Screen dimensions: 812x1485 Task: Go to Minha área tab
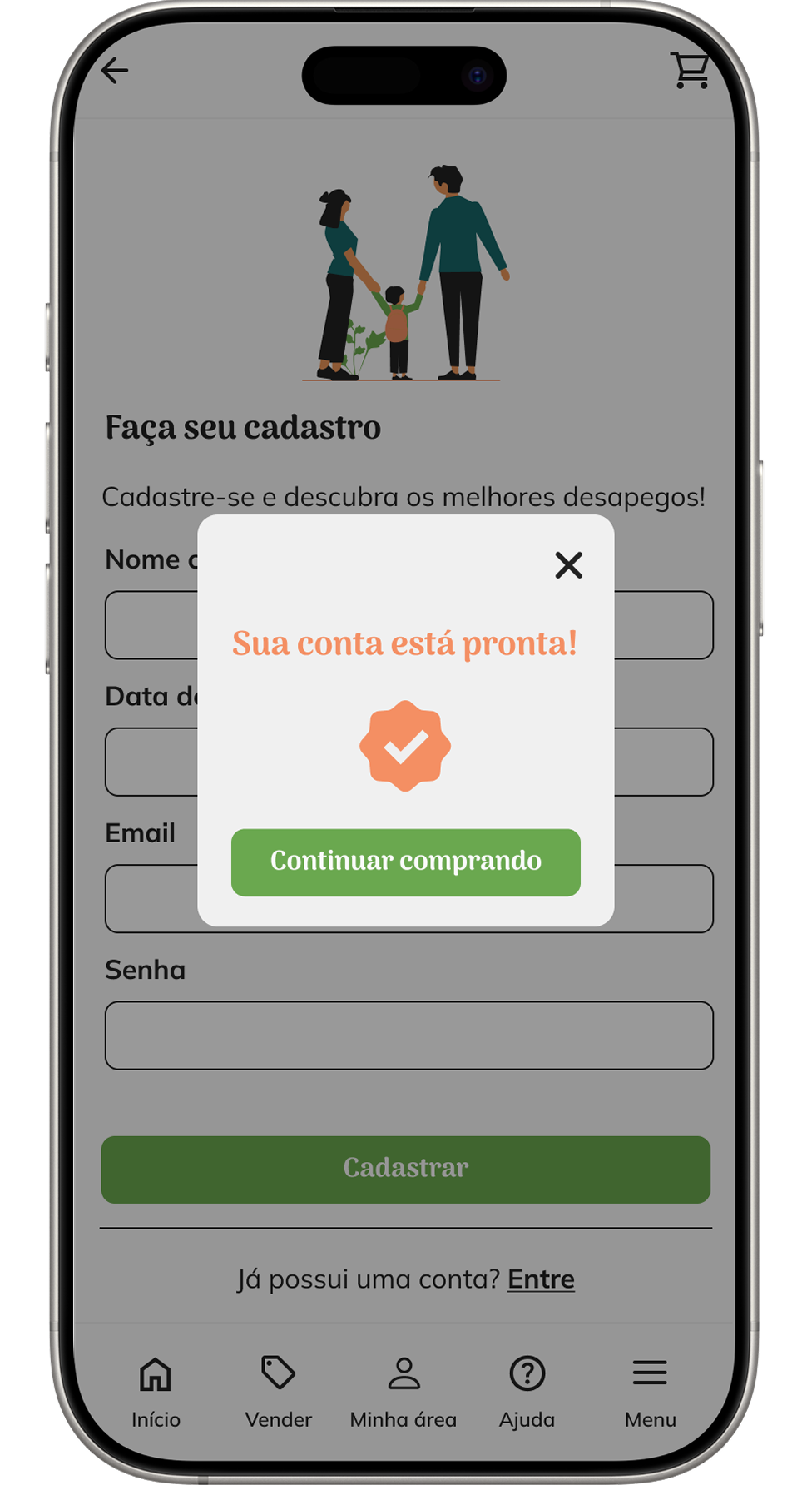click(x=404, y=1390)
